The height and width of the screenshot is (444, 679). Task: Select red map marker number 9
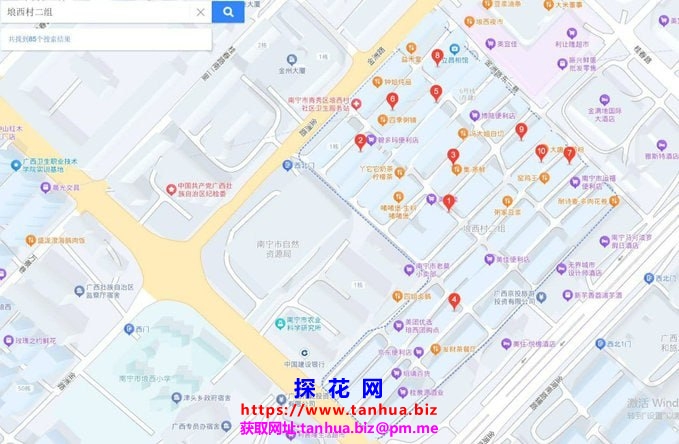click(520, 129)
